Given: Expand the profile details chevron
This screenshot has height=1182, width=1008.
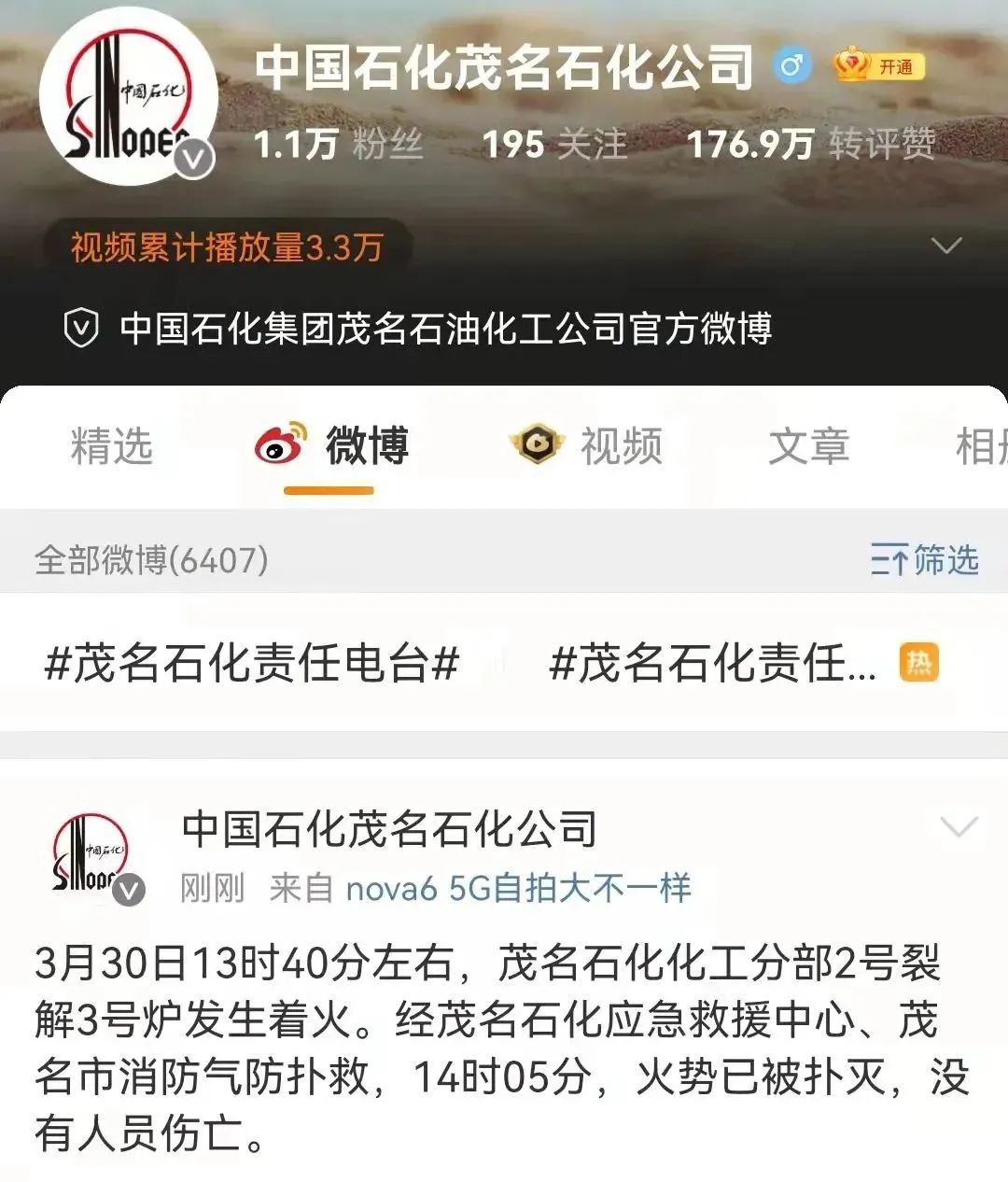Looking at the screenshot, I should 946,246.
